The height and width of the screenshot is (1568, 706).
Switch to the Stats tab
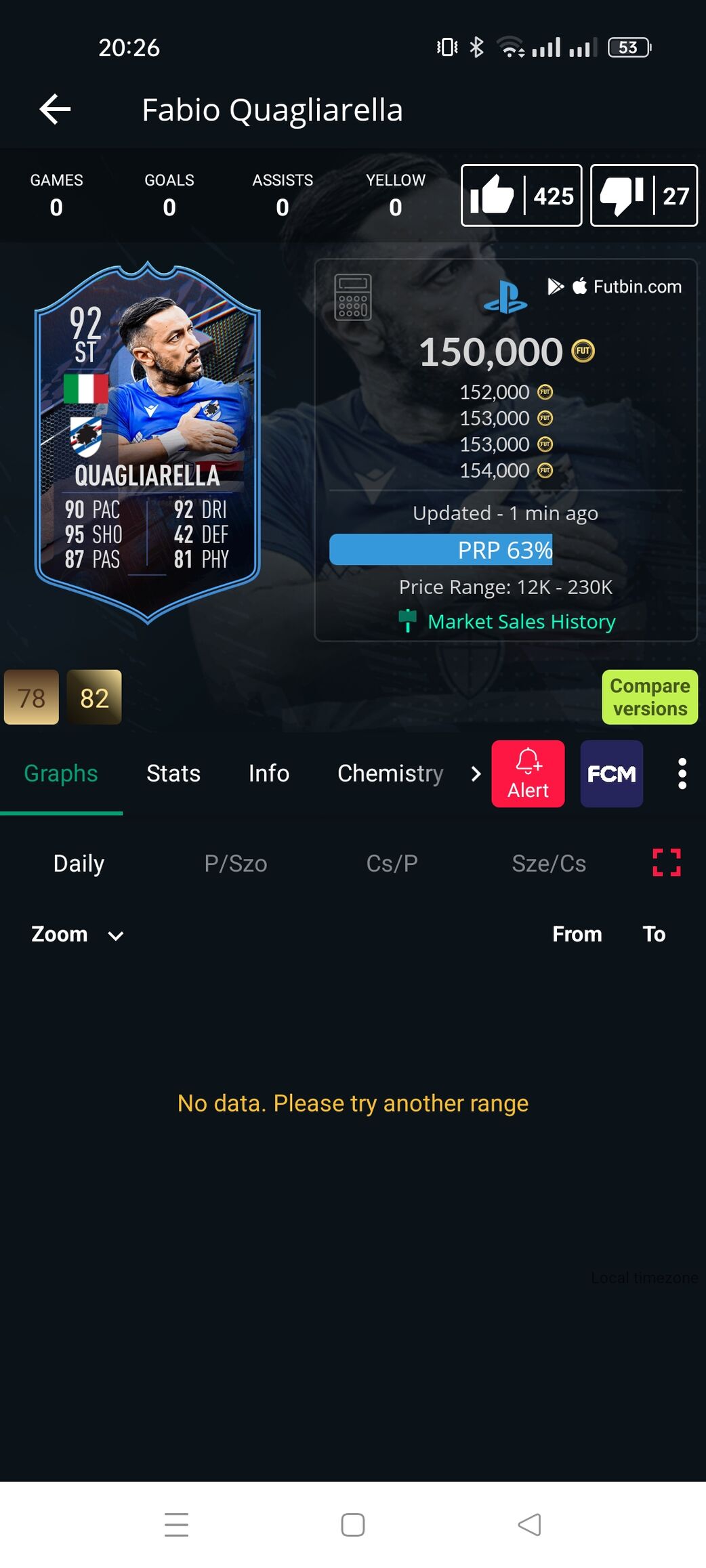(173, 774)
